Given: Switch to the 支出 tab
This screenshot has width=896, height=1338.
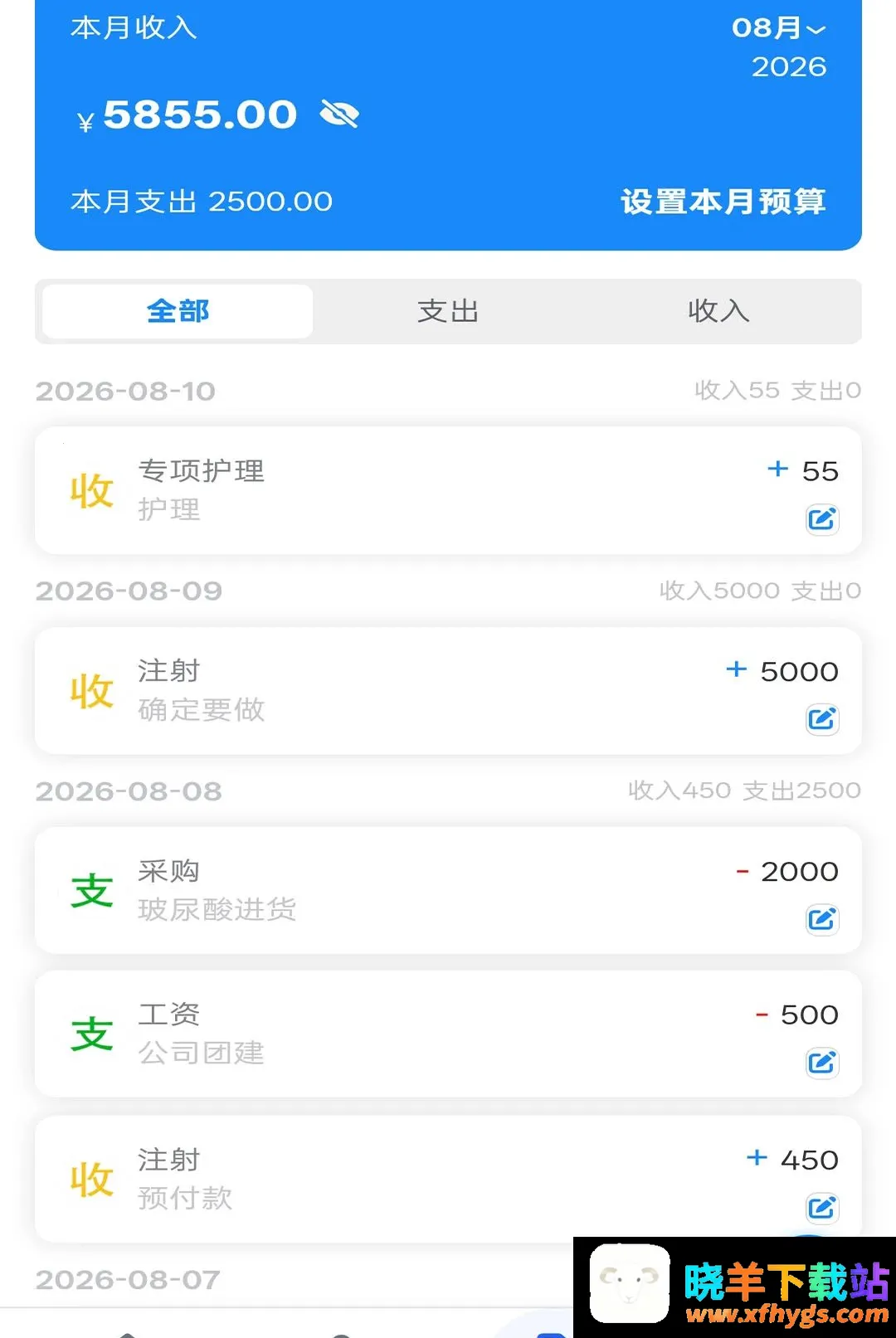Looking at the screenshot, I should pyautogui.click(x=448, y=311).
